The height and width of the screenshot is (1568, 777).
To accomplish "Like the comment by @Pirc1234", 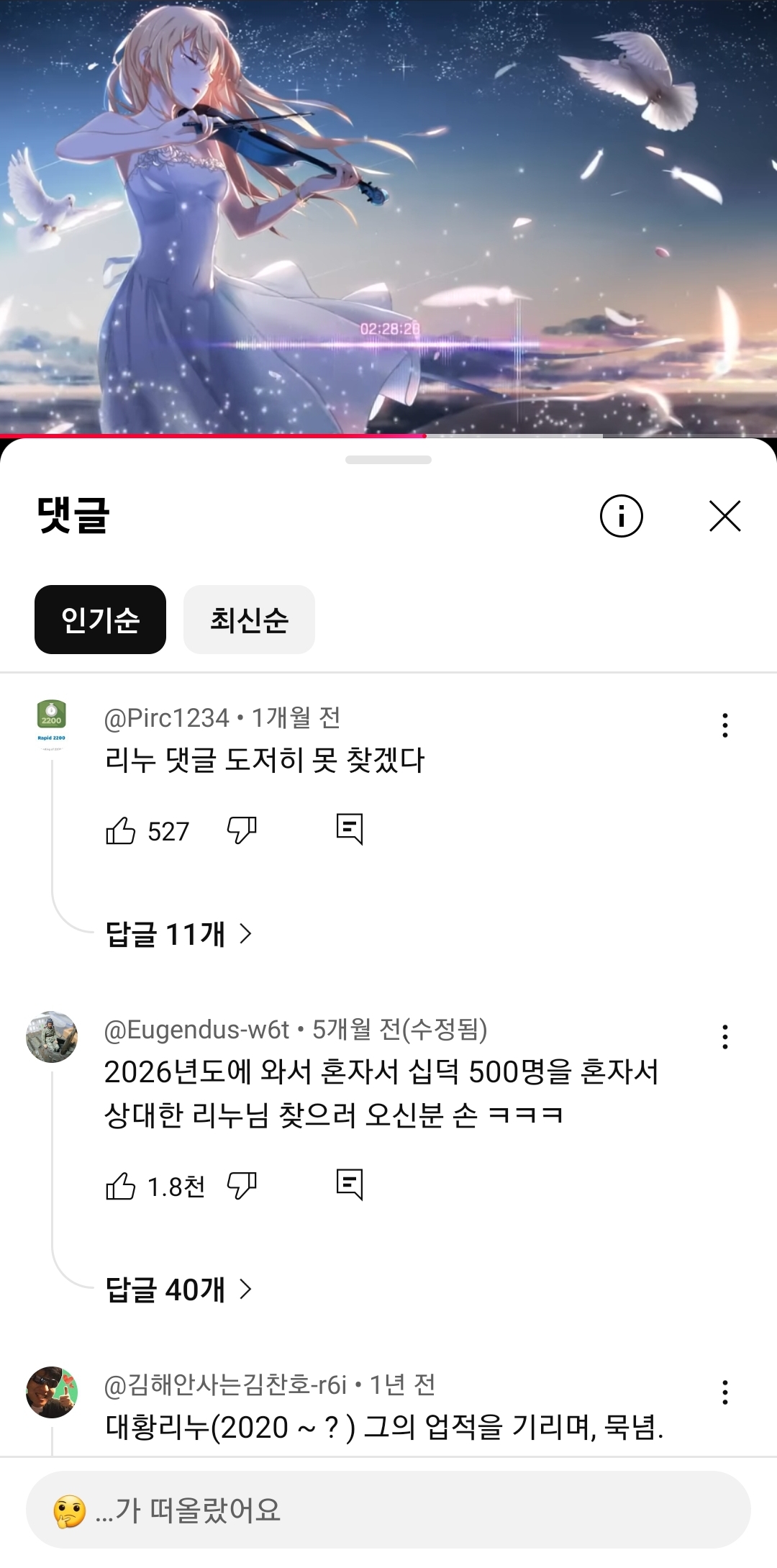I will click(121, 831).
